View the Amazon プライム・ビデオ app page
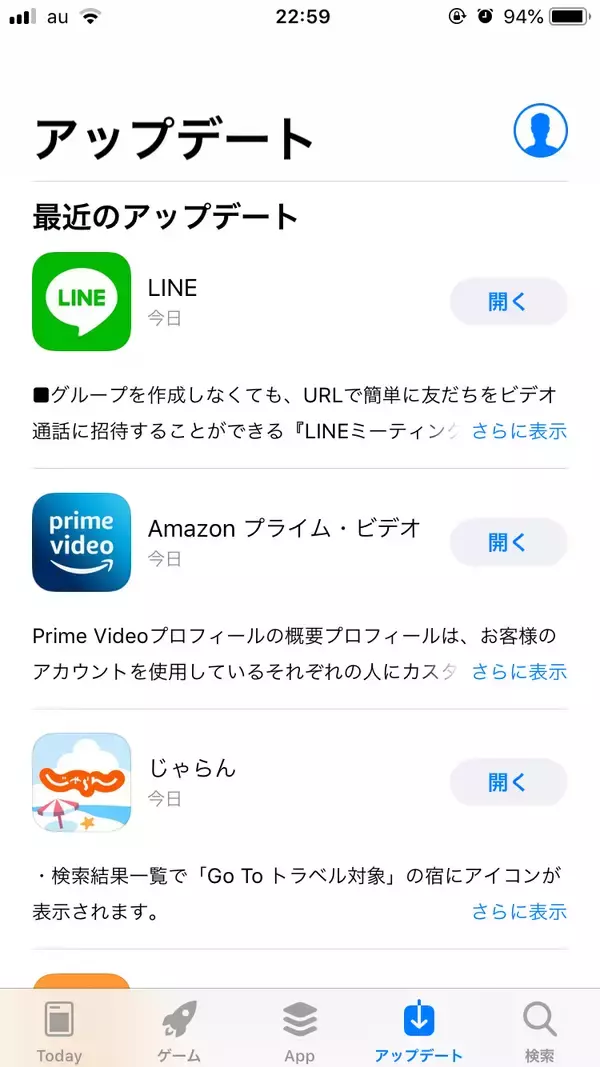The image size is (600, 1067). coord(82,542)
